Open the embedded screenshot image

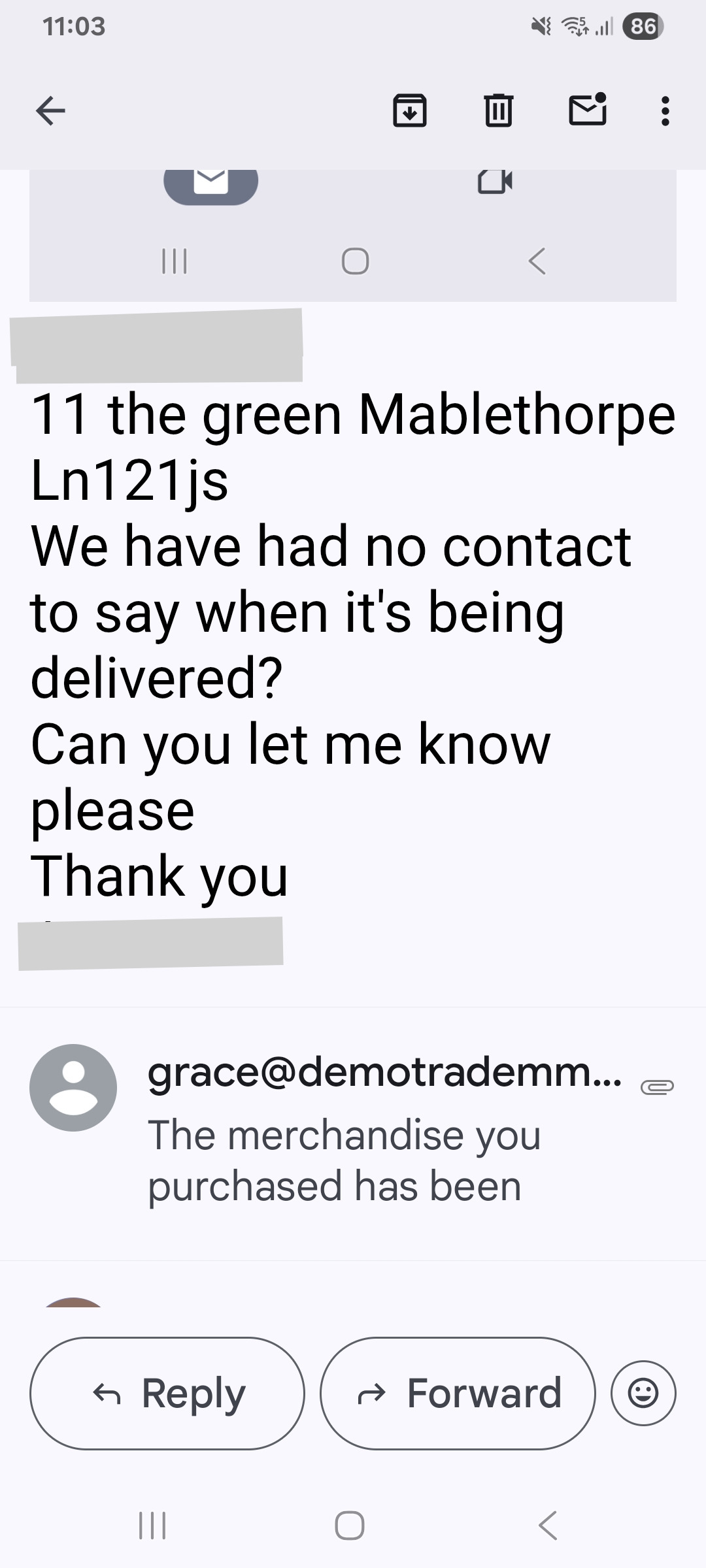point(353,235)
